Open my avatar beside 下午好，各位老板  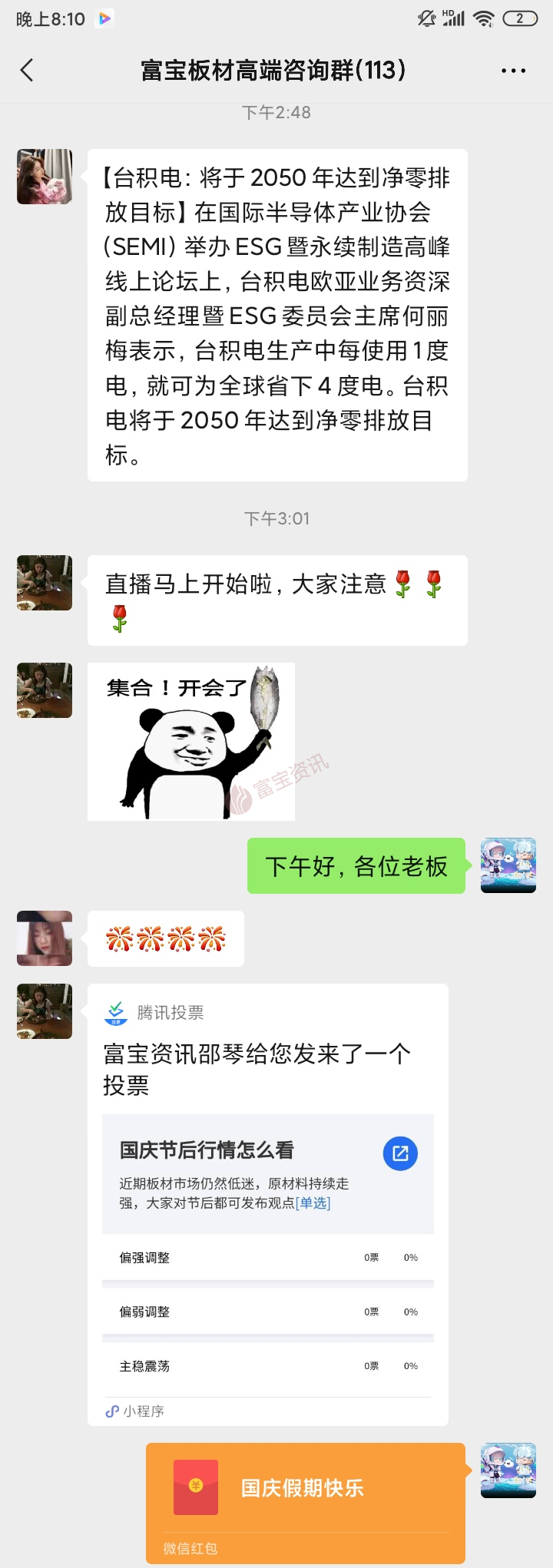[508, 865]
